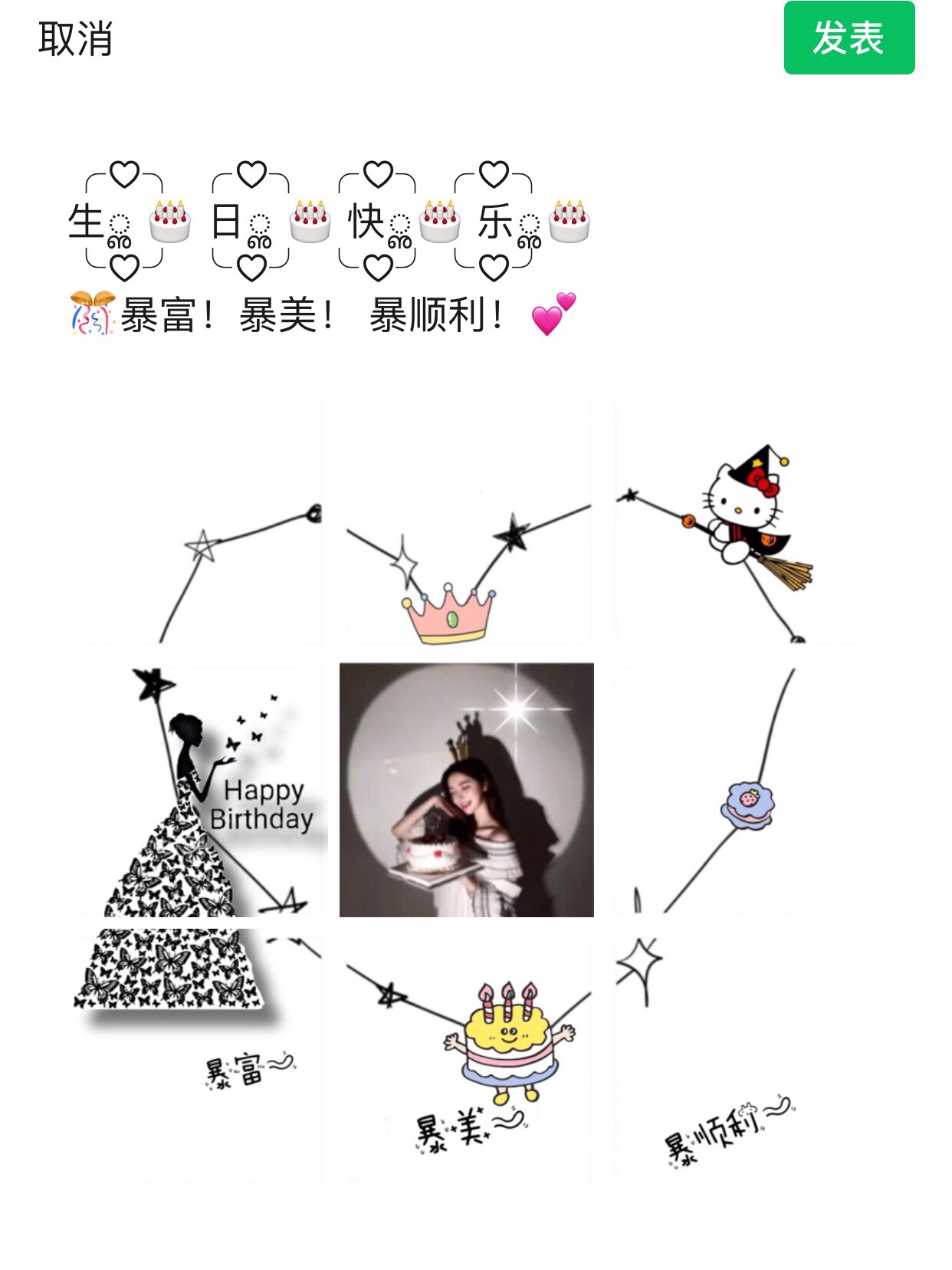This screenshot has height=1270, width=952.
Task: Open the Hello Kitty witch image
Action: pos(734,521)
